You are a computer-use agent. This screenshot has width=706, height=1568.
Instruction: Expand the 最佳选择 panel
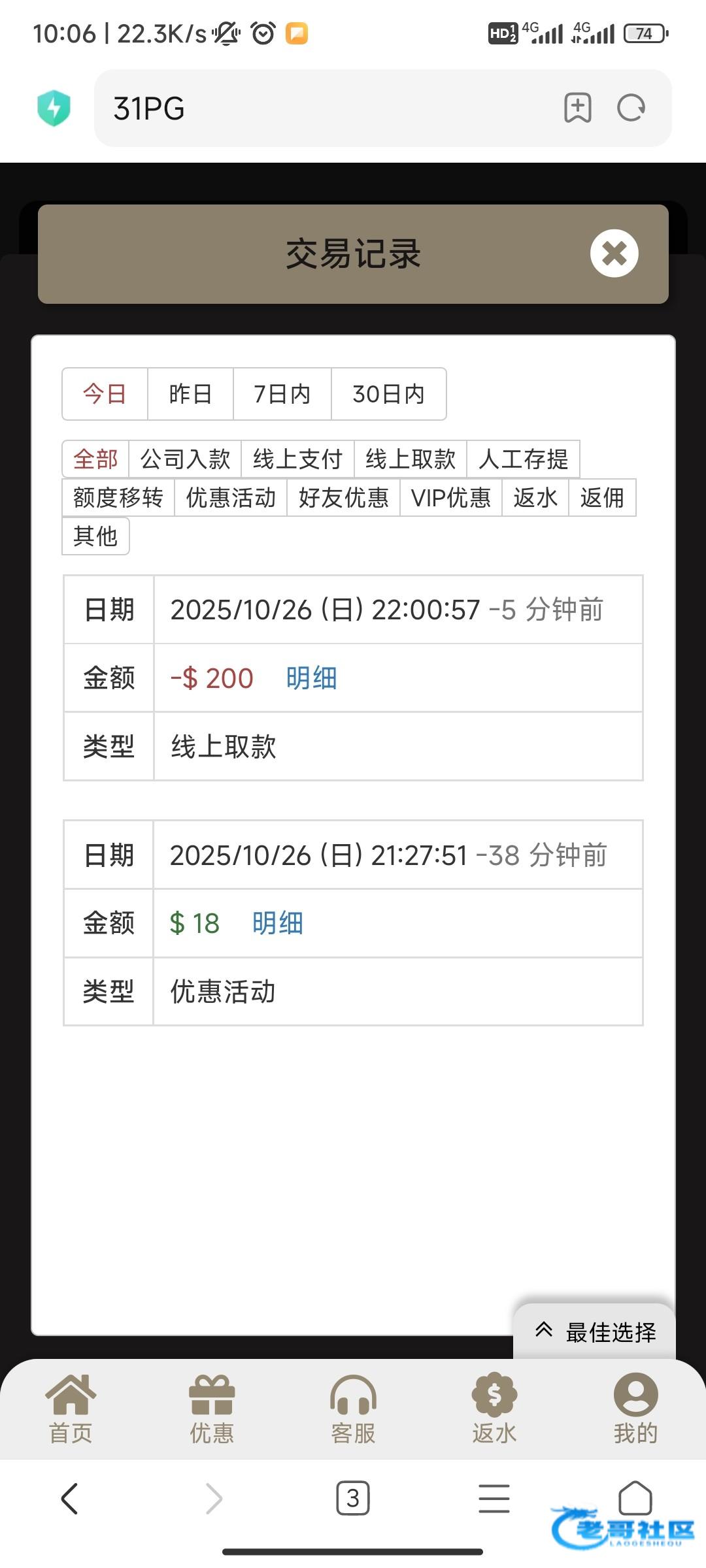coord(595,1331)
